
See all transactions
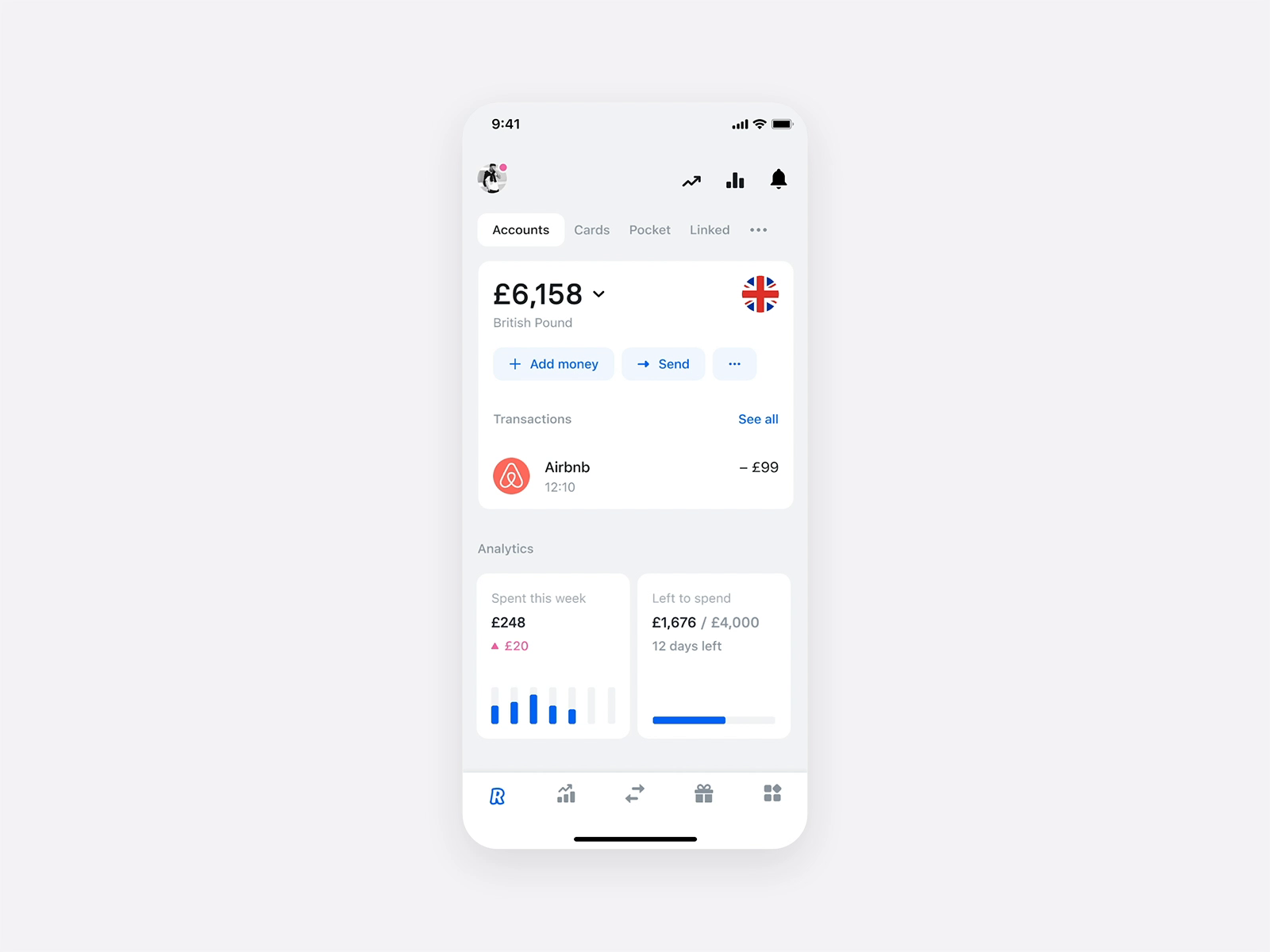click(757, 419)
